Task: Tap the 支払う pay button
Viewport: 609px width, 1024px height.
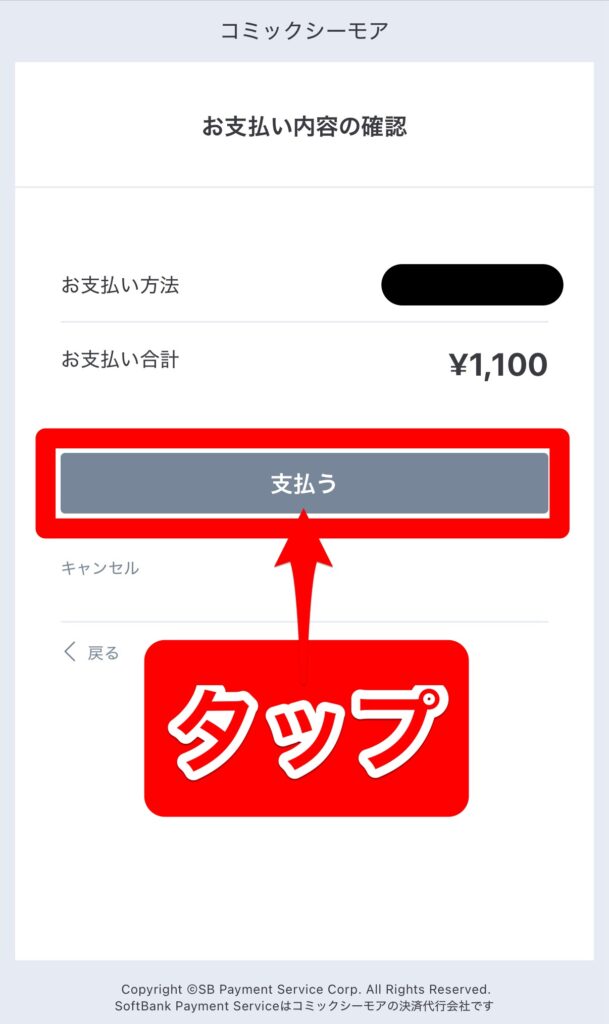Action: pyautogui.click(x=304, y=484)
